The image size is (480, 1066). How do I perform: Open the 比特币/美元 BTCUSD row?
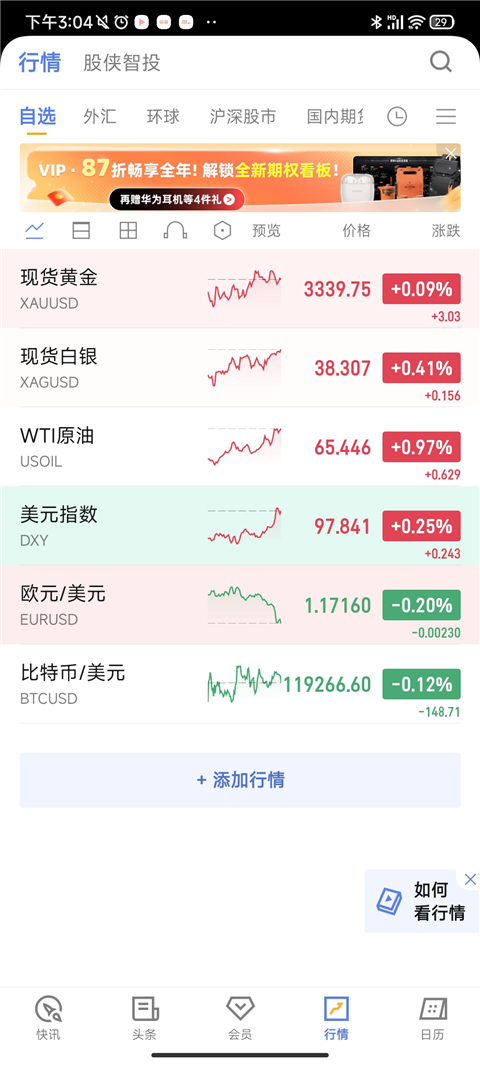coord(240,684)
